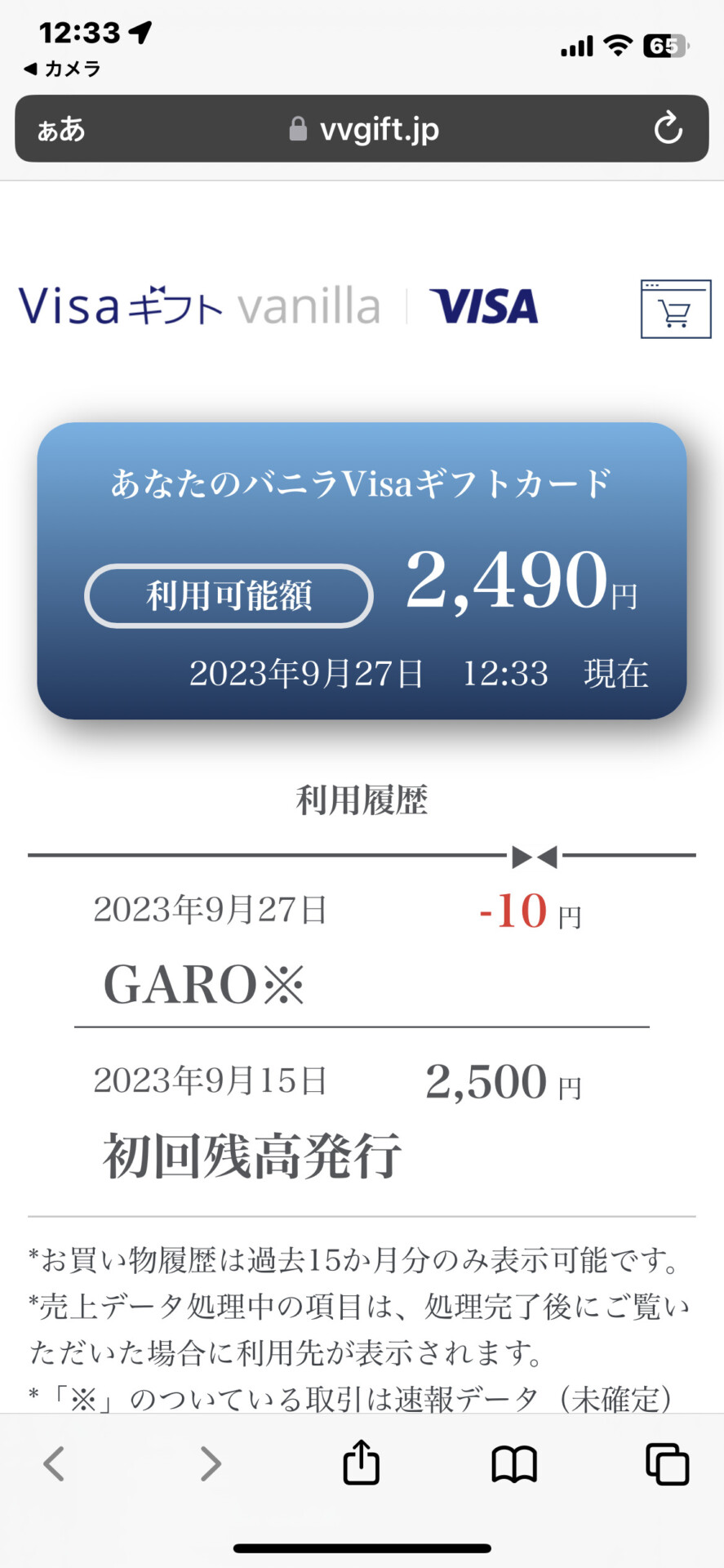Go back to the previous page

point(54,1463)
